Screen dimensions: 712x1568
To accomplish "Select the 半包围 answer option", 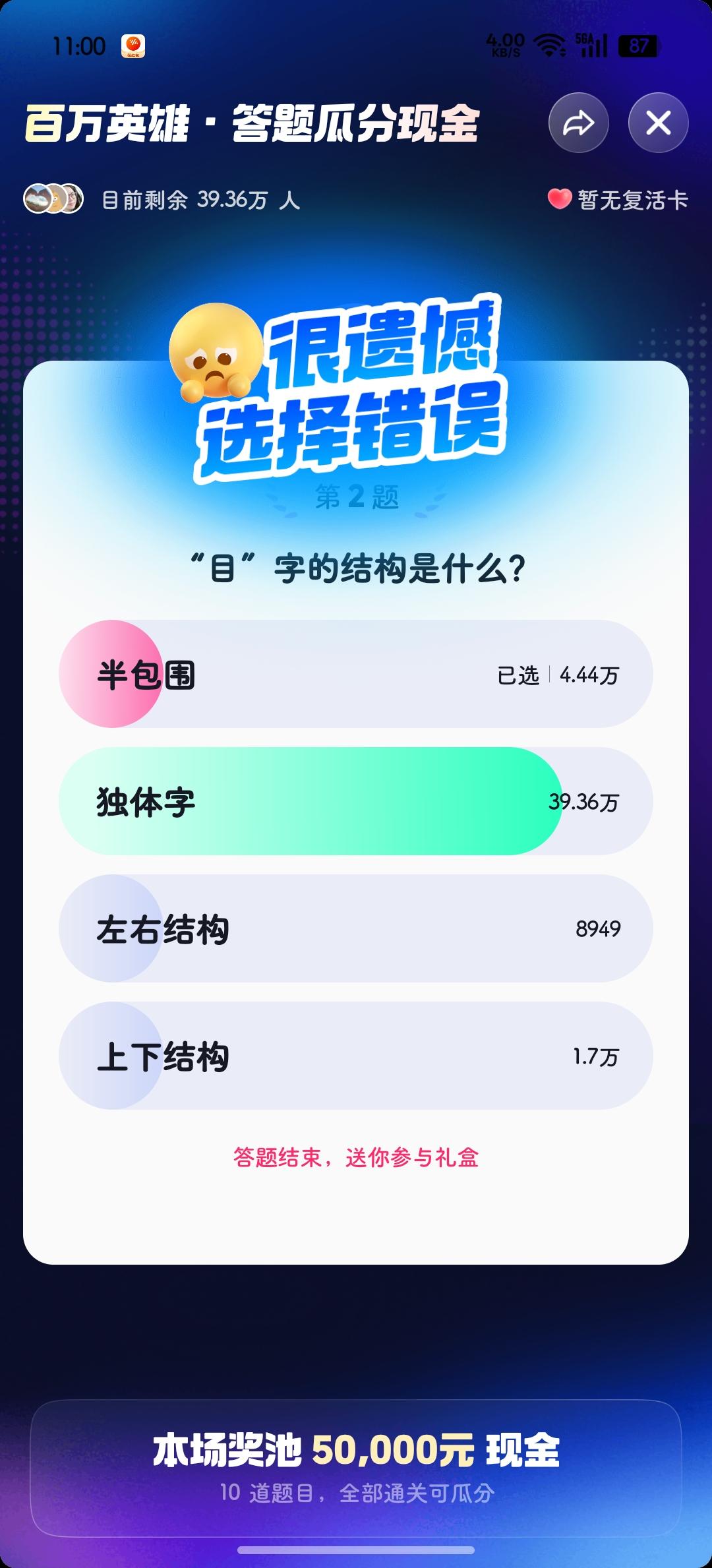I will [356, 675].
